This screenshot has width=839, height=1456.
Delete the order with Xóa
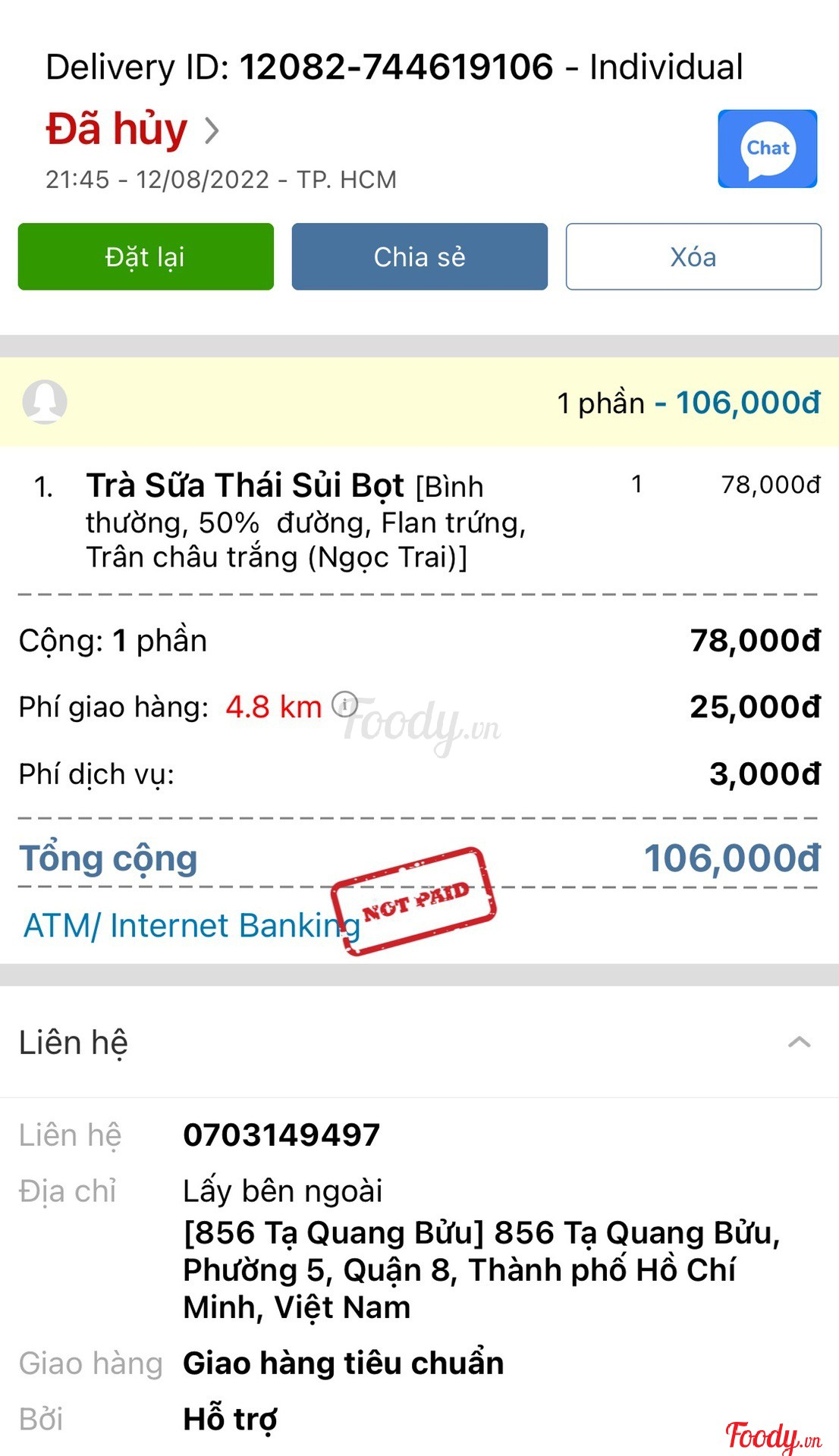pyautogui.click(x=693, y=256)
